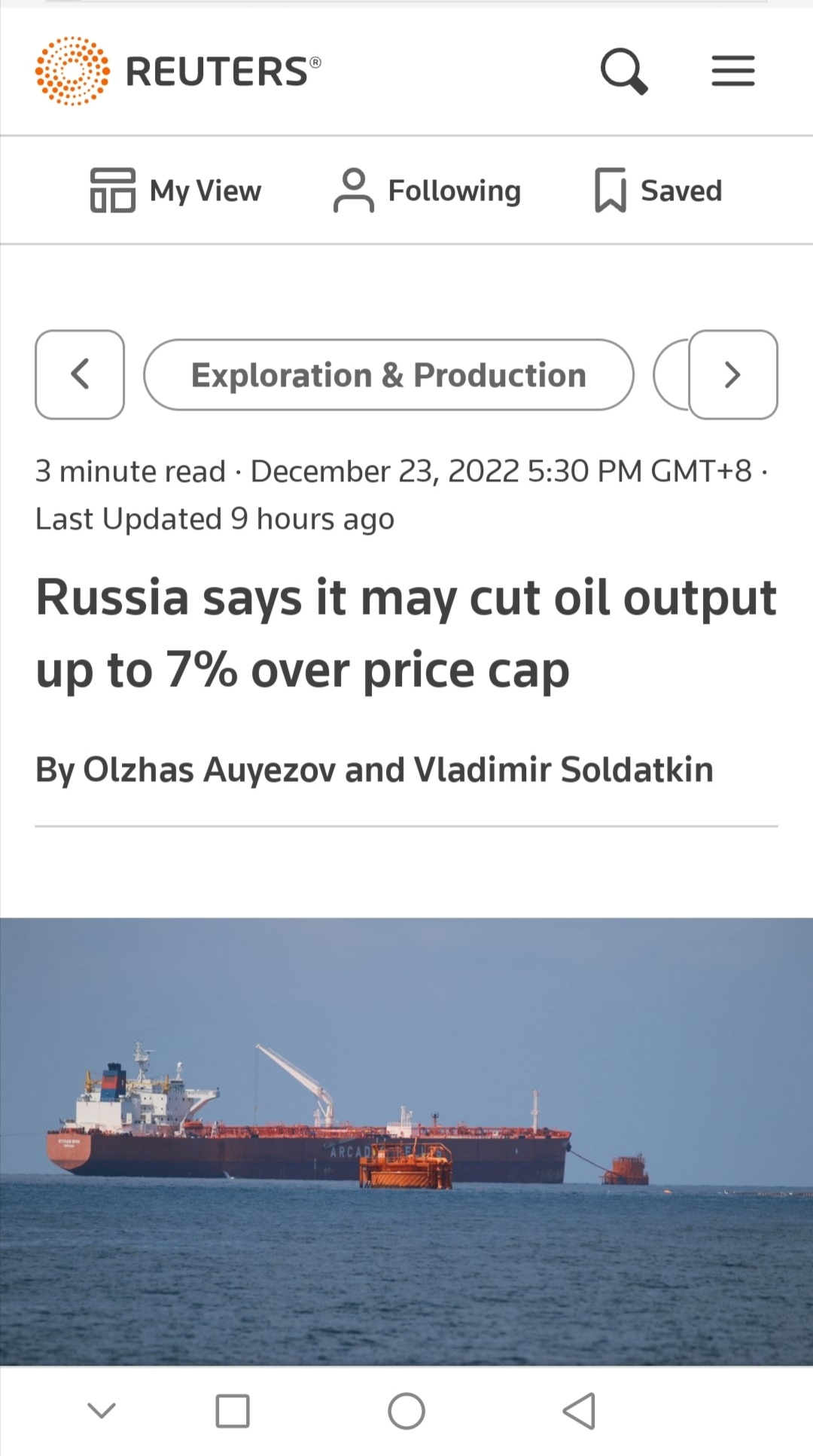
Task: Hide the navigation bar with down chevron
Action: (102, 1410)
